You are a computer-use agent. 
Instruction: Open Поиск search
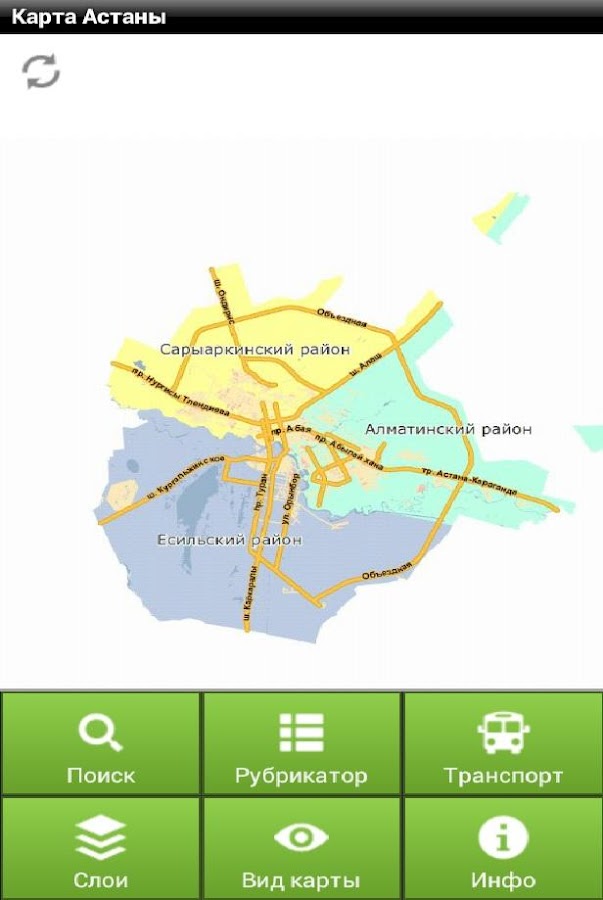pyautogui.click(x=101, y=743)
